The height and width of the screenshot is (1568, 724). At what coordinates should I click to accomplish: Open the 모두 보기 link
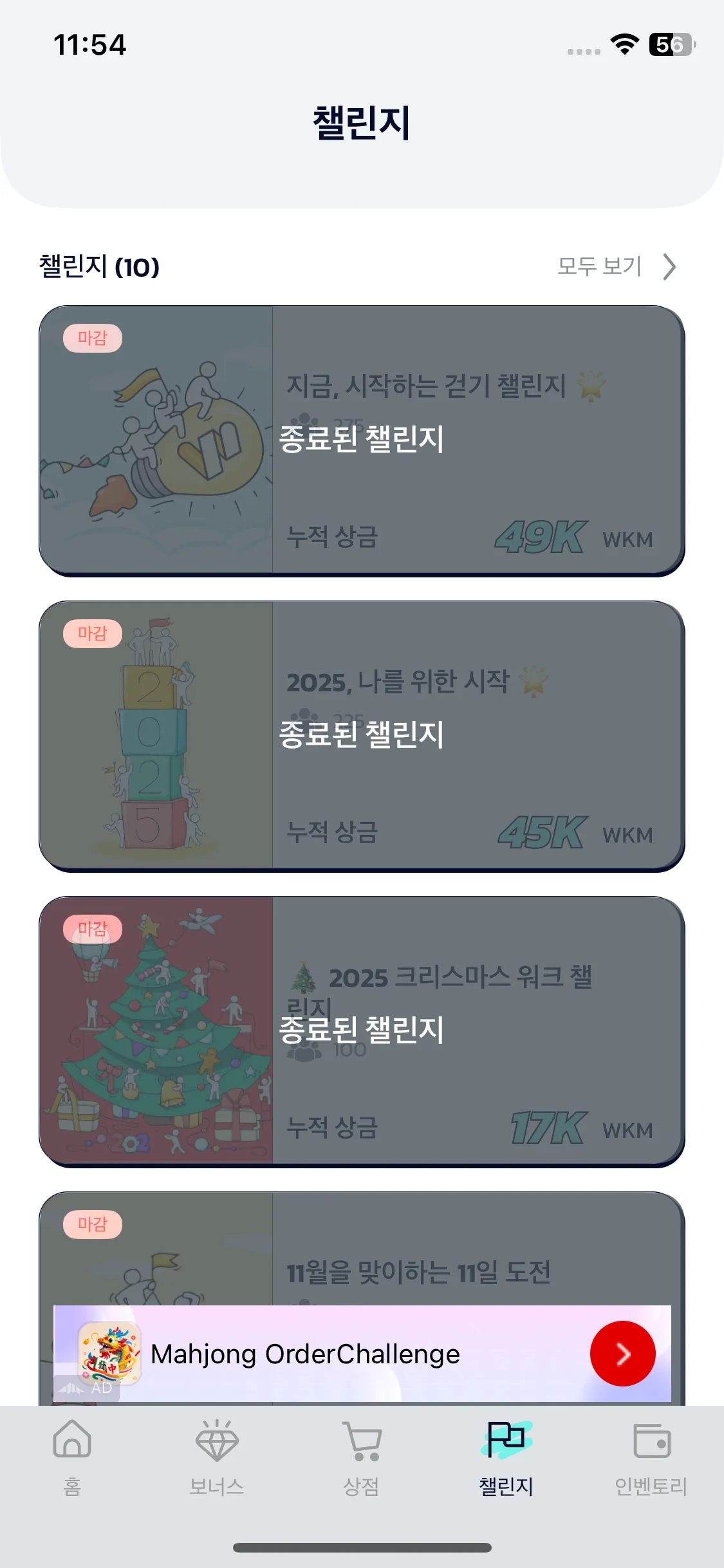pos(616,266)
